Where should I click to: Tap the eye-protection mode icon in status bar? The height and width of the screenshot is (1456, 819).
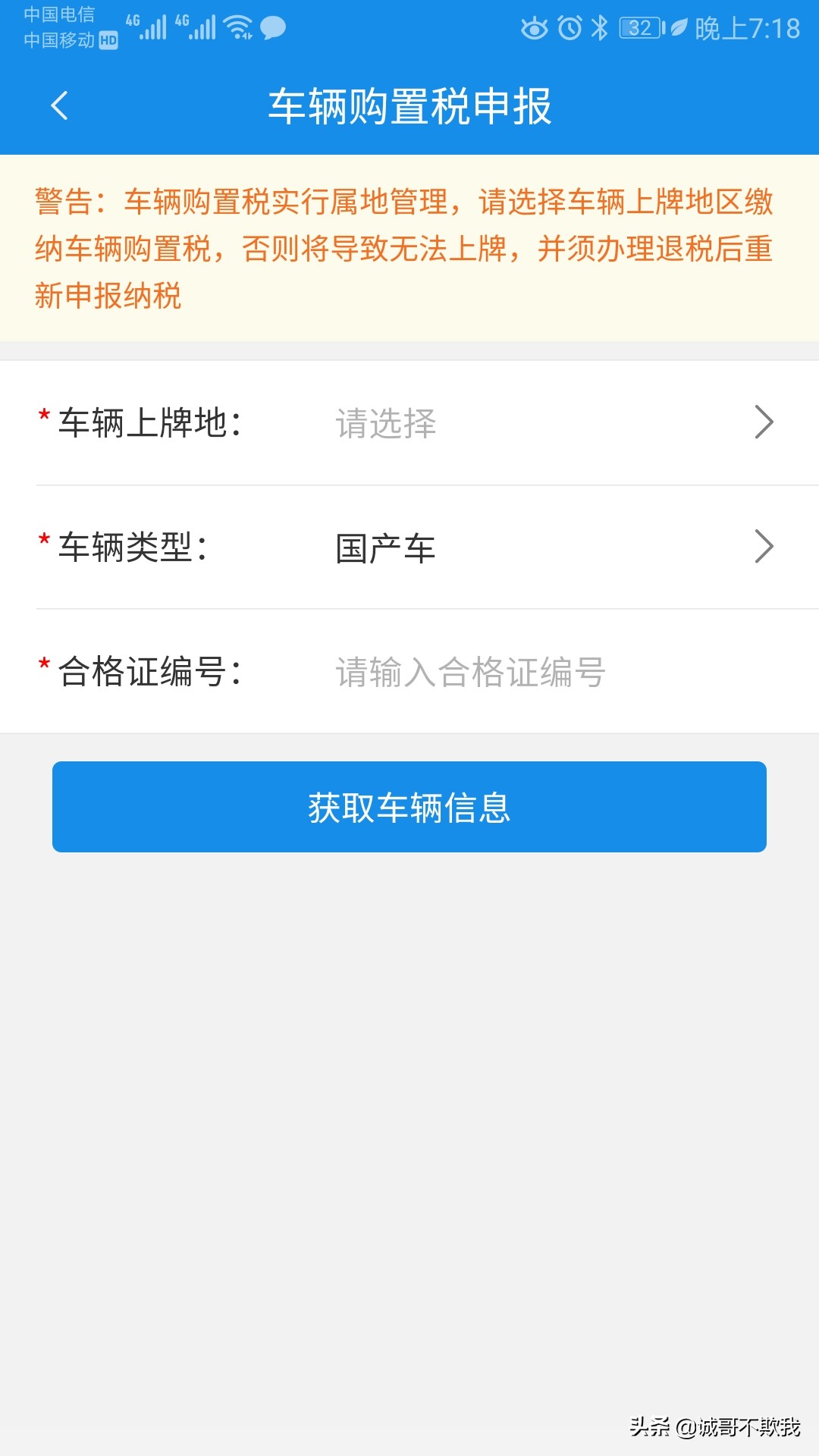[533, 26]
